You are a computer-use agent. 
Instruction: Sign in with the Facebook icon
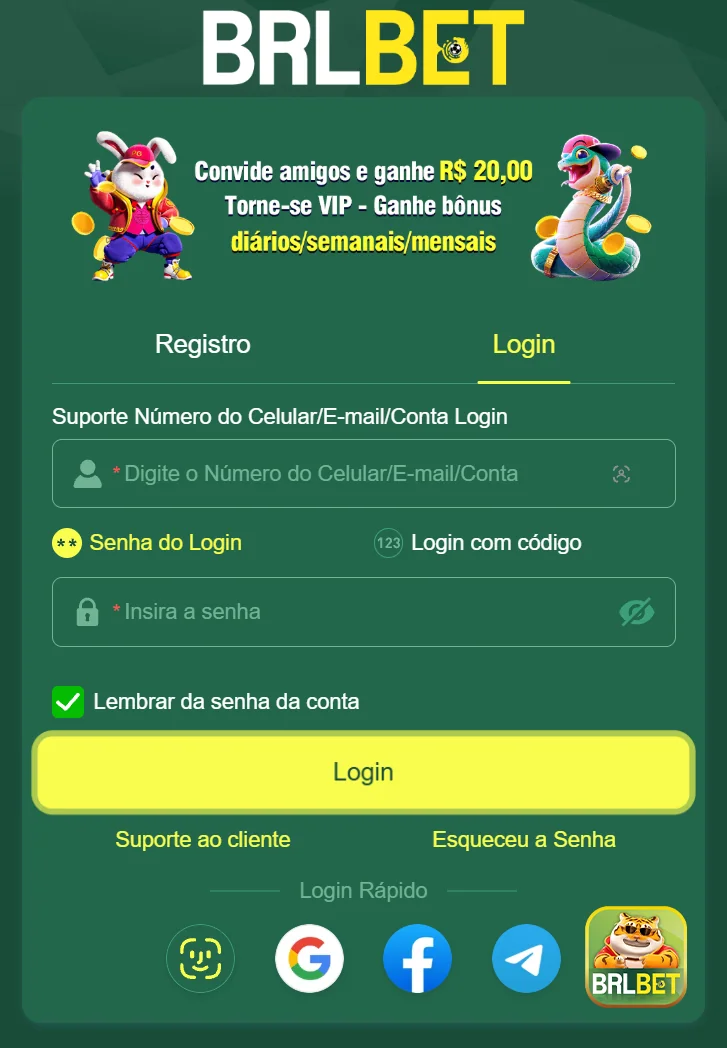(418, 958)
